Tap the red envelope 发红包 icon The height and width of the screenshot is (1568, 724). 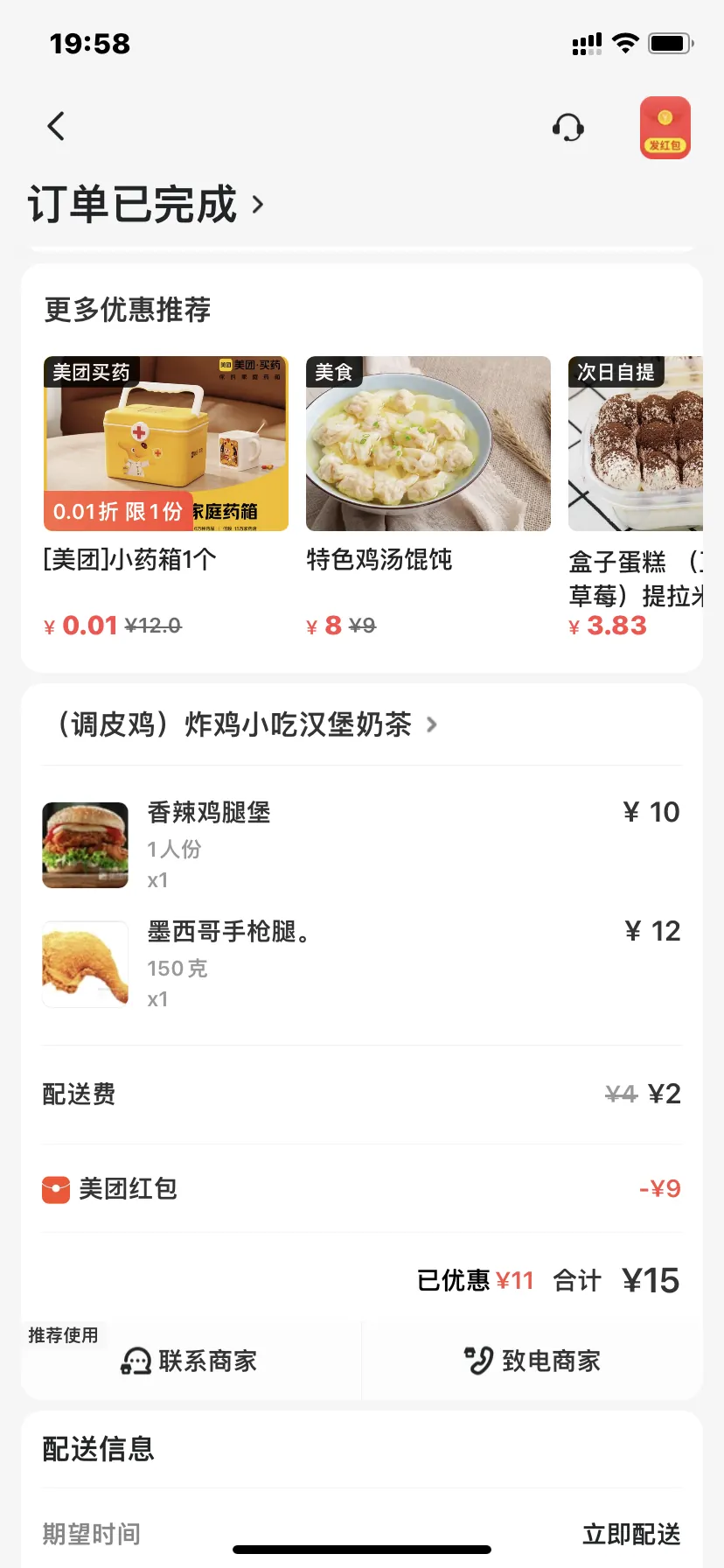(665, 128)
